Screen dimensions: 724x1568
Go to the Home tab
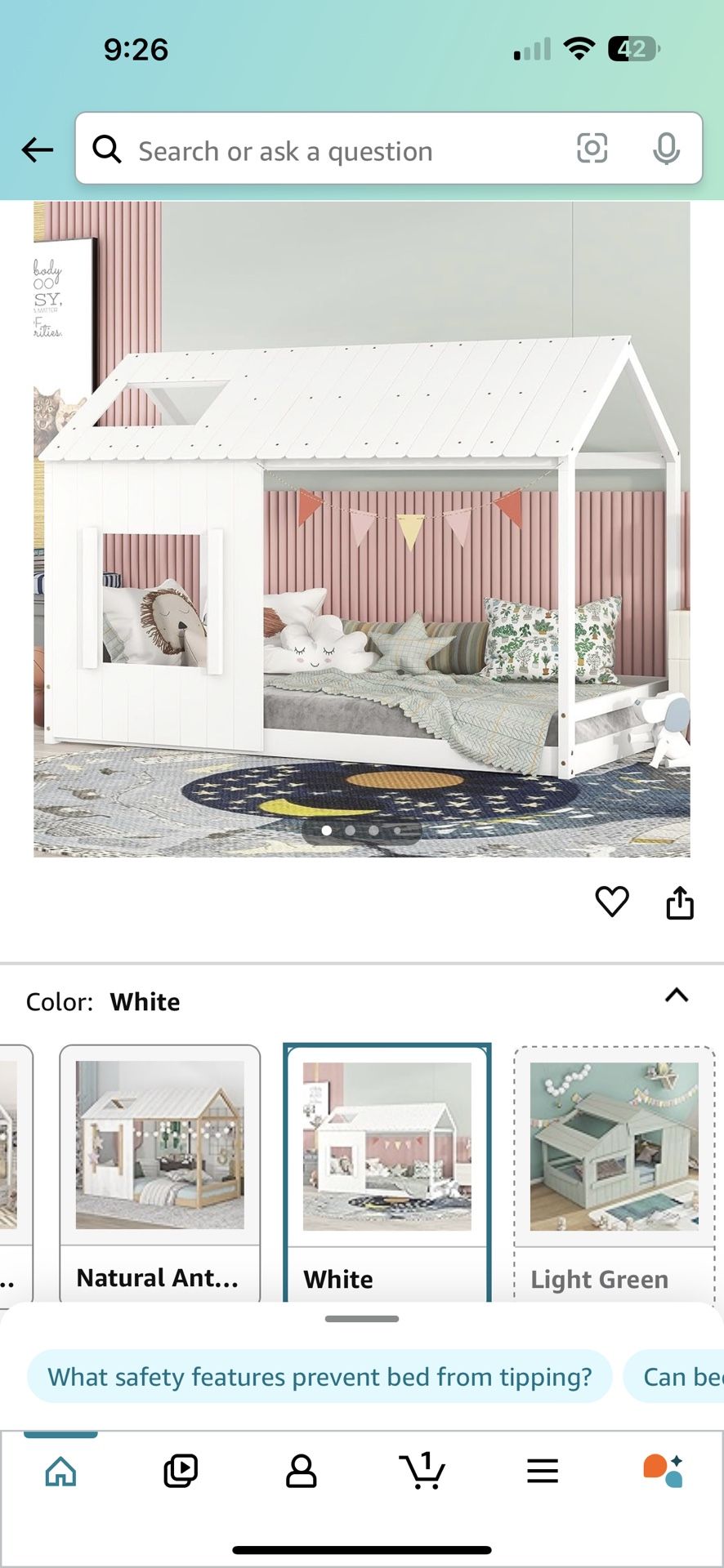(x=60, y=1472)
